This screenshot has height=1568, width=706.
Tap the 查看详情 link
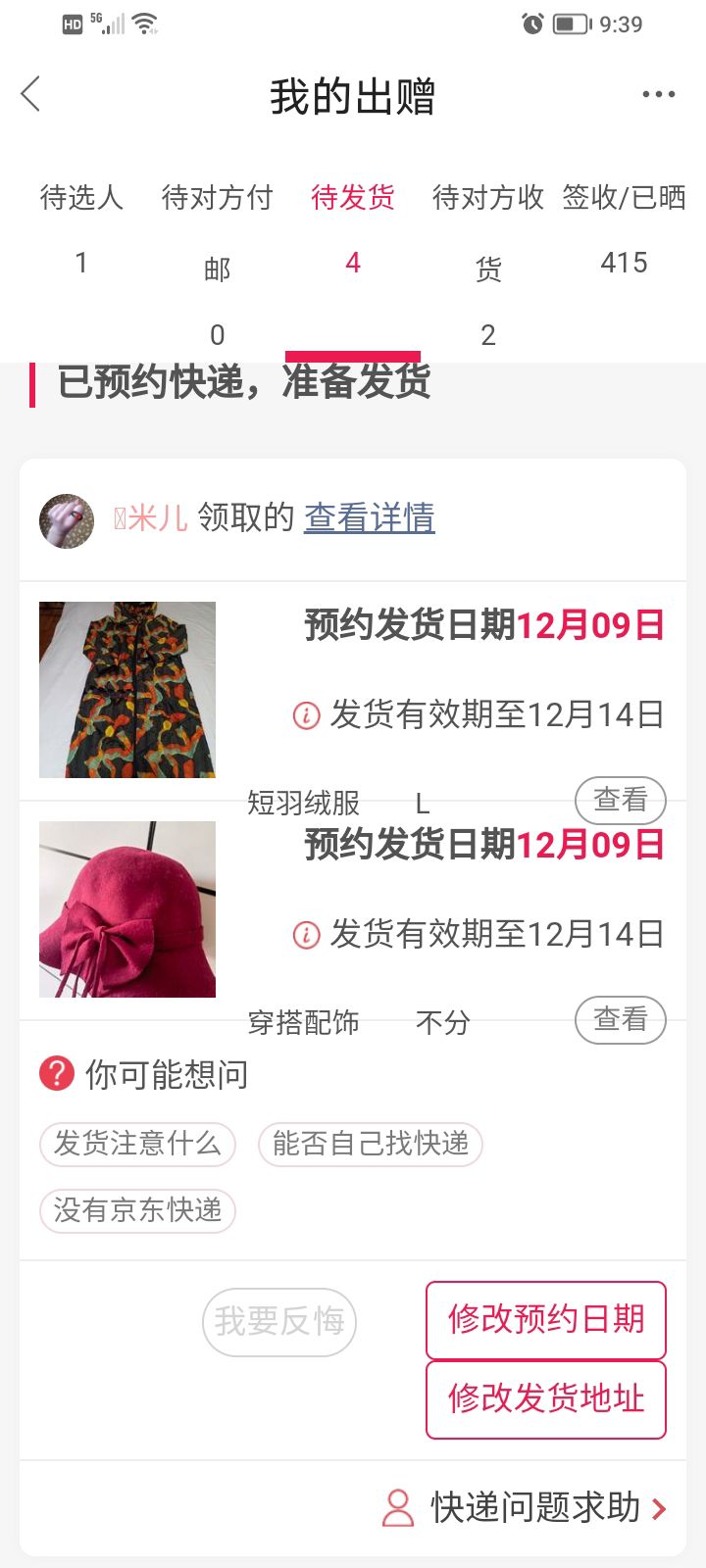click(x=370, y=517)
